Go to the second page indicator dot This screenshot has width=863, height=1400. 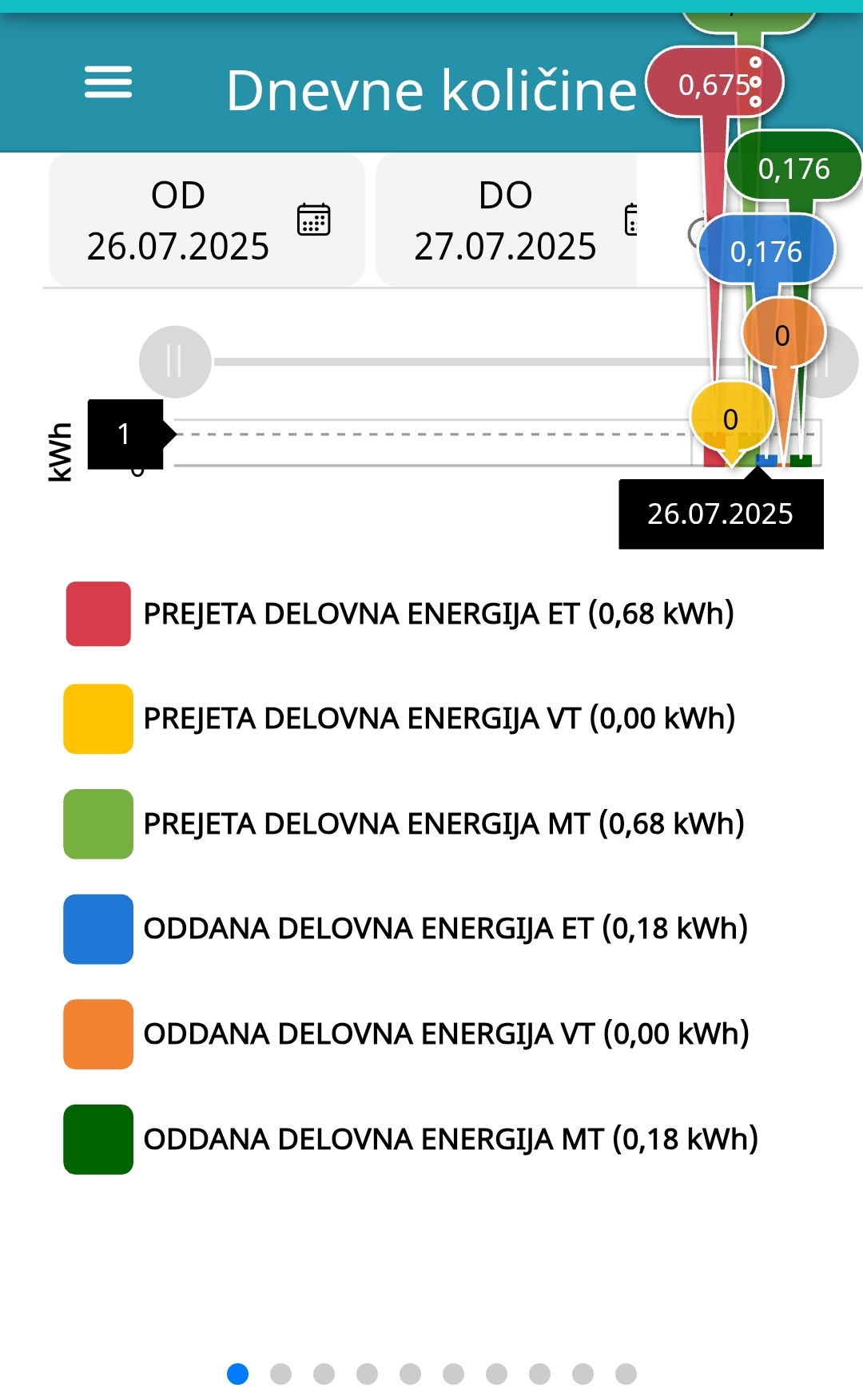pos(280,1374)
